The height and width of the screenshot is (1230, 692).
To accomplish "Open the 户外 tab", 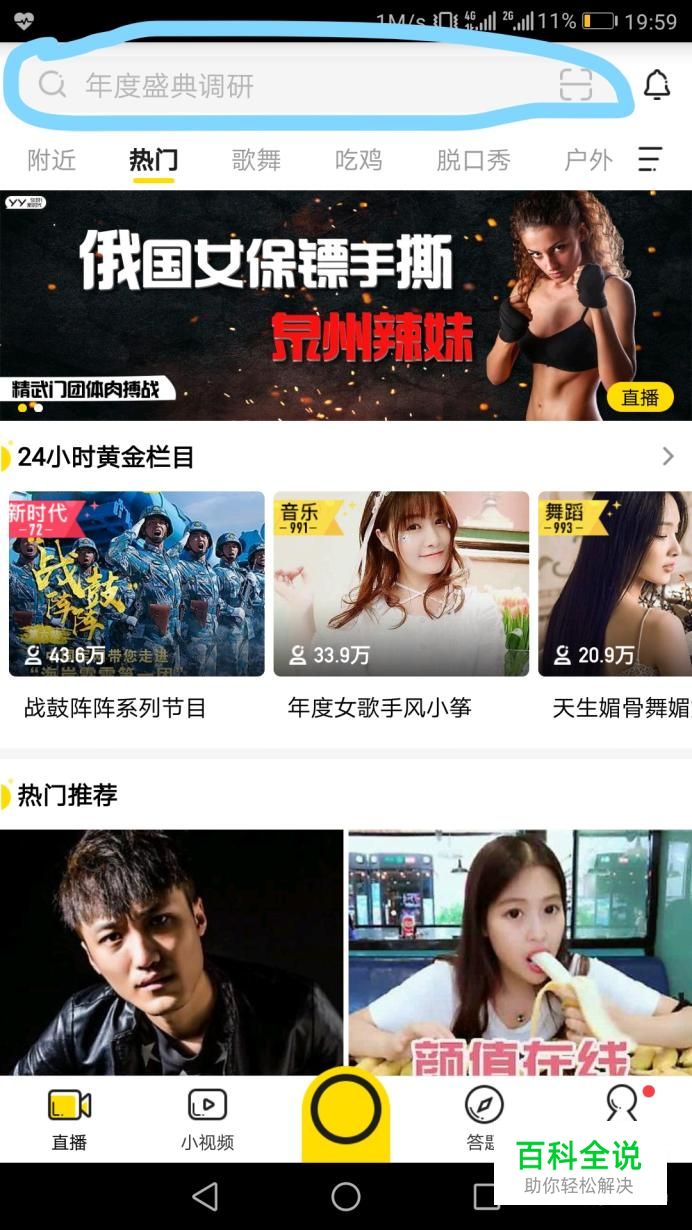I will (588, 160).
